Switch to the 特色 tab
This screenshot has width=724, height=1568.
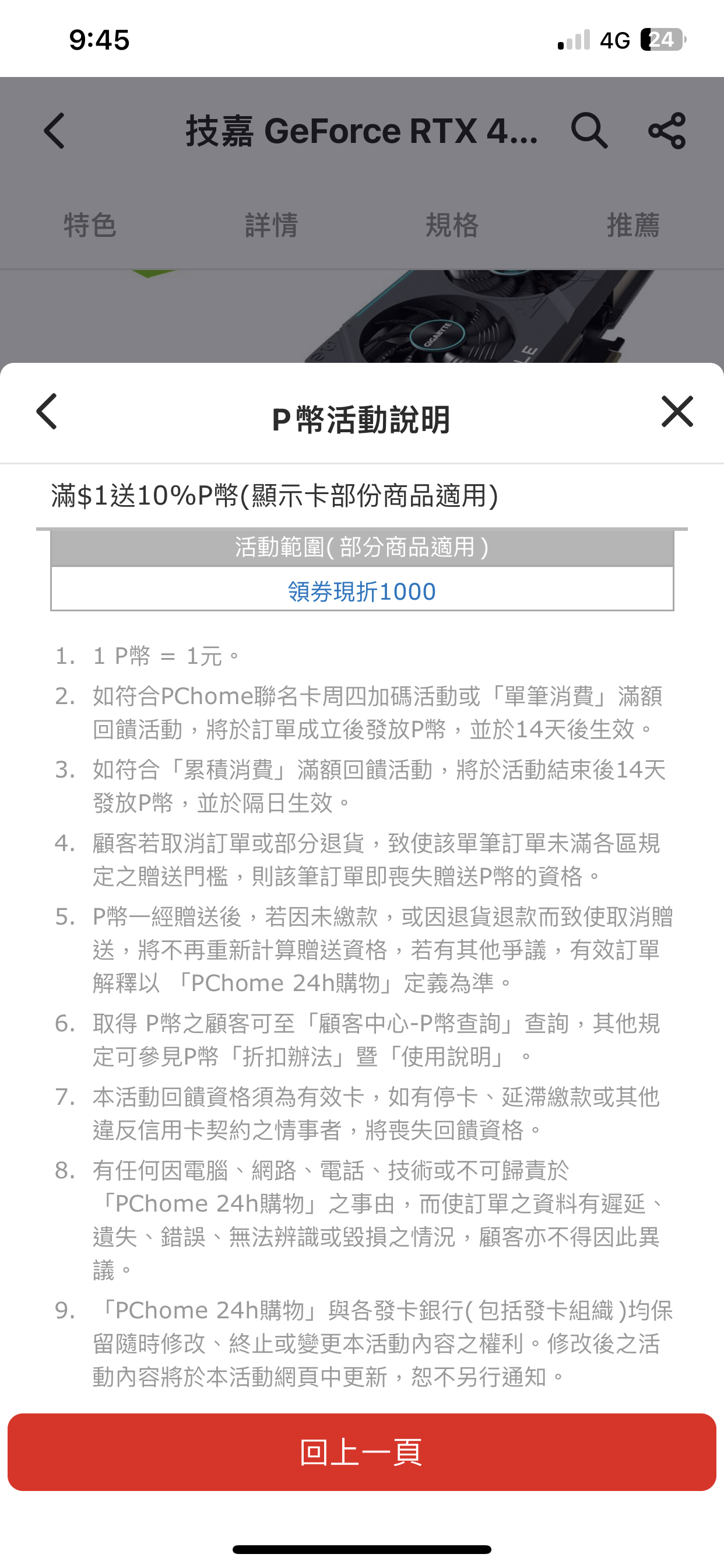click(90, 225)
